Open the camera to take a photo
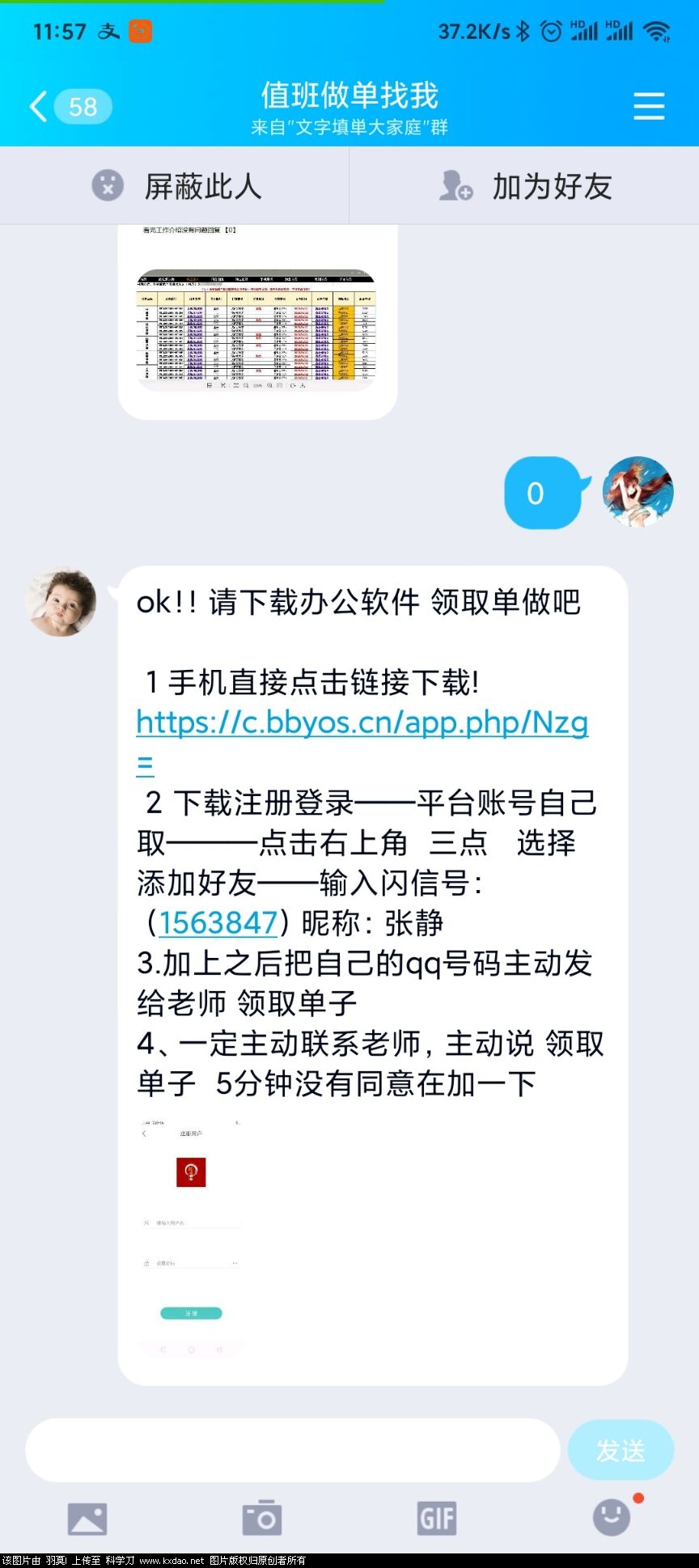 pyautogui.click(x=262, y=1518)
